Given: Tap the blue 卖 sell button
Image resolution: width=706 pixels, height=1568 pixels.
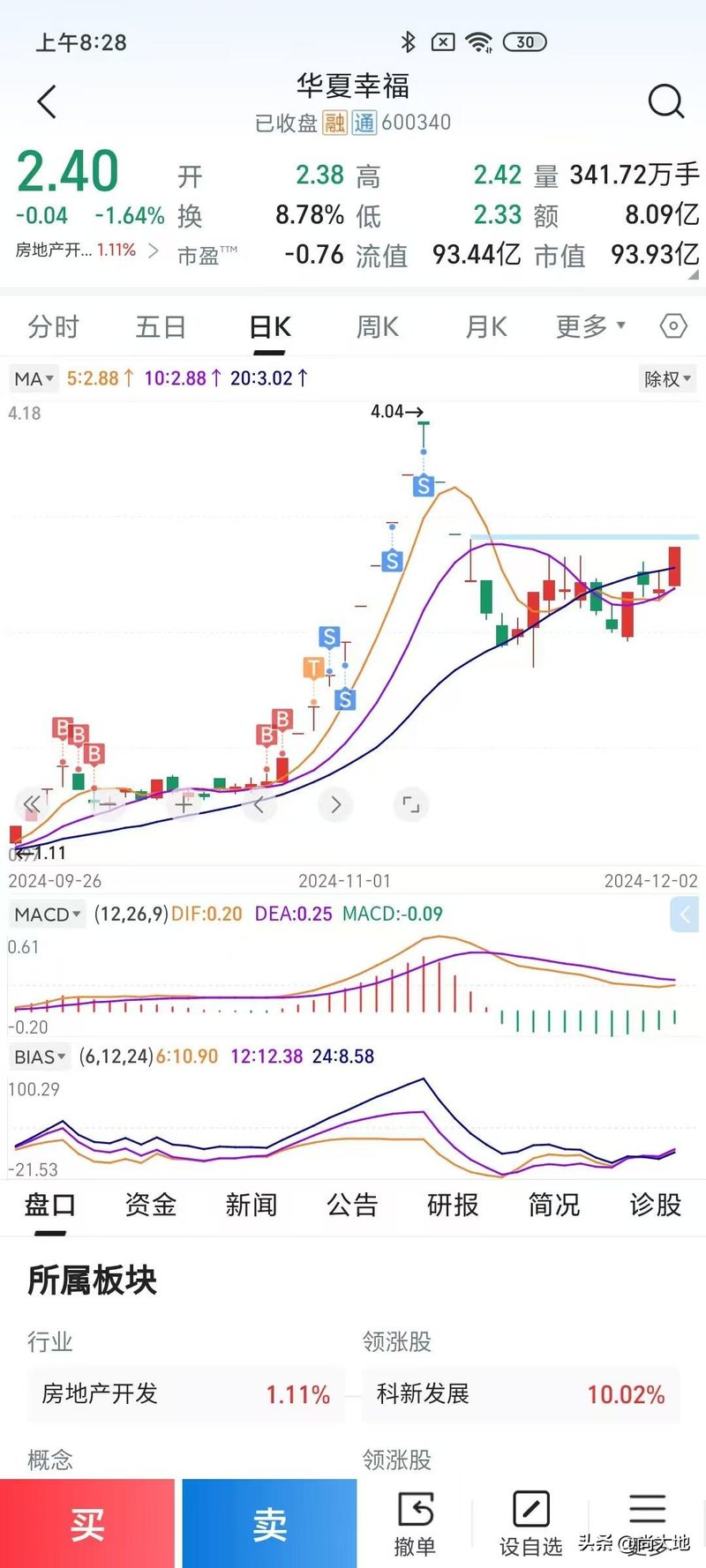Looking at the screenshot, I should point(269,1523).
